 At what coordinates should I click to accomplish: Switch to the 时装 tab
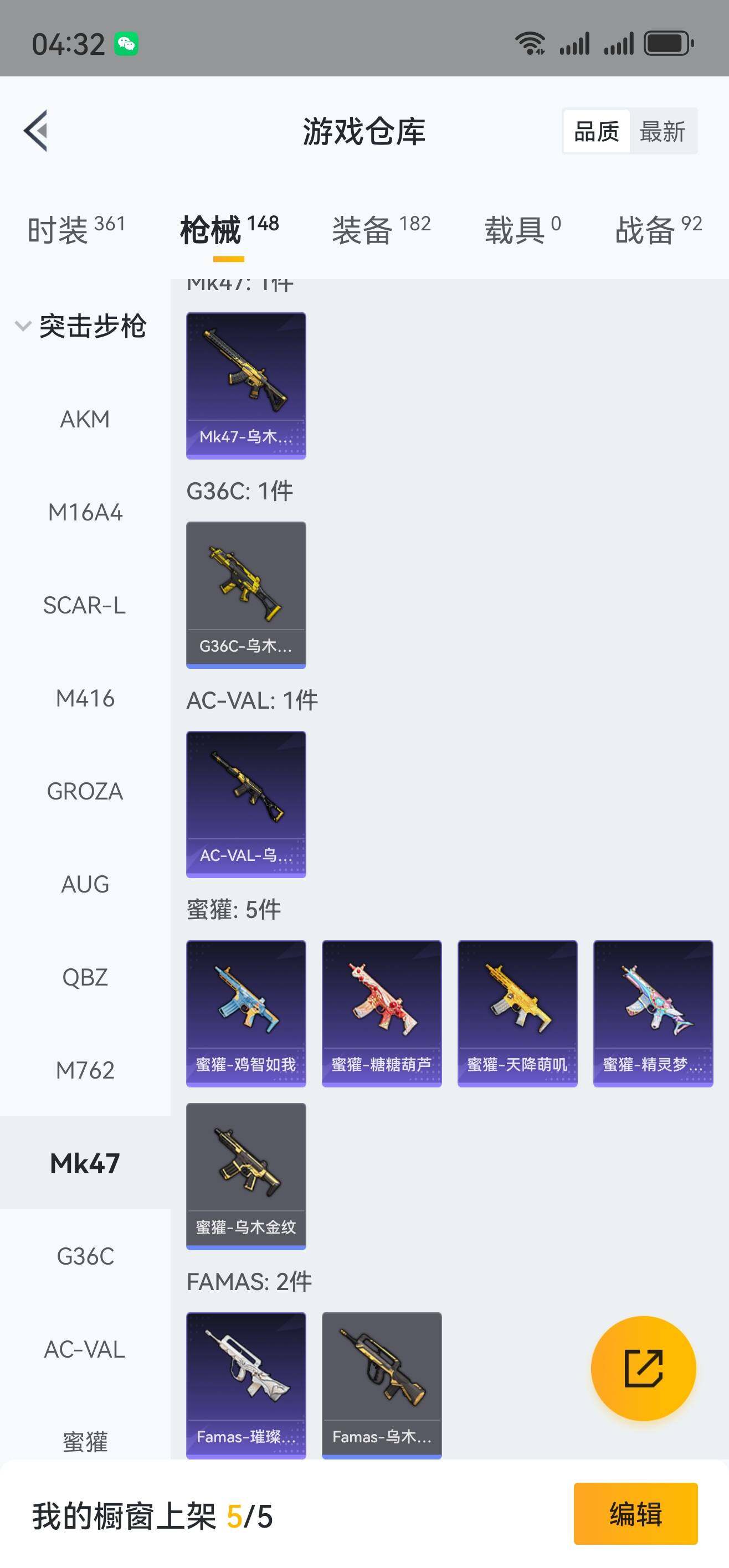point(75,230)
